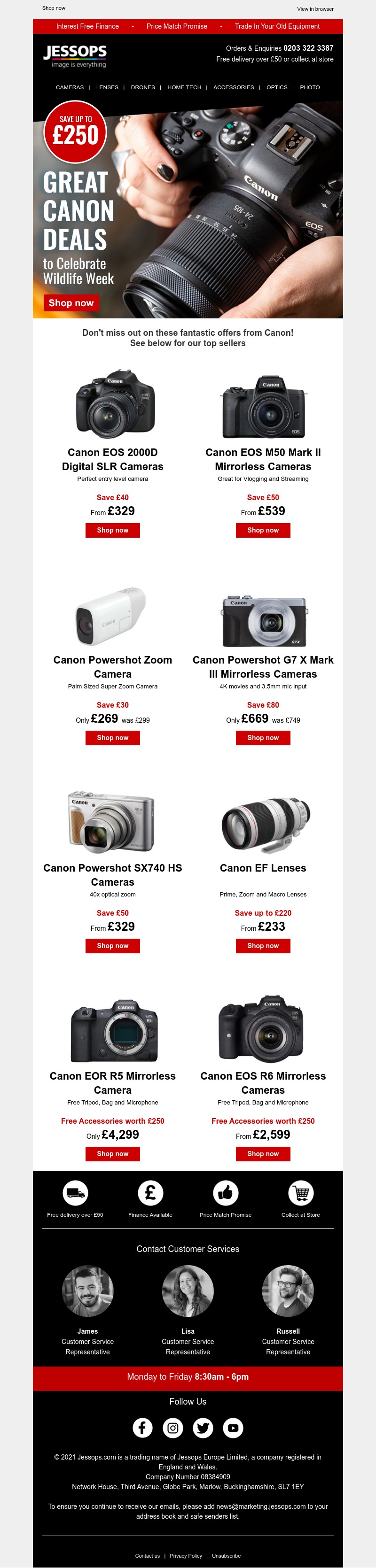Screen dimensions: 376x1568
Task: Open Jessops Facebook page
Action: (x=142, y=1428)
